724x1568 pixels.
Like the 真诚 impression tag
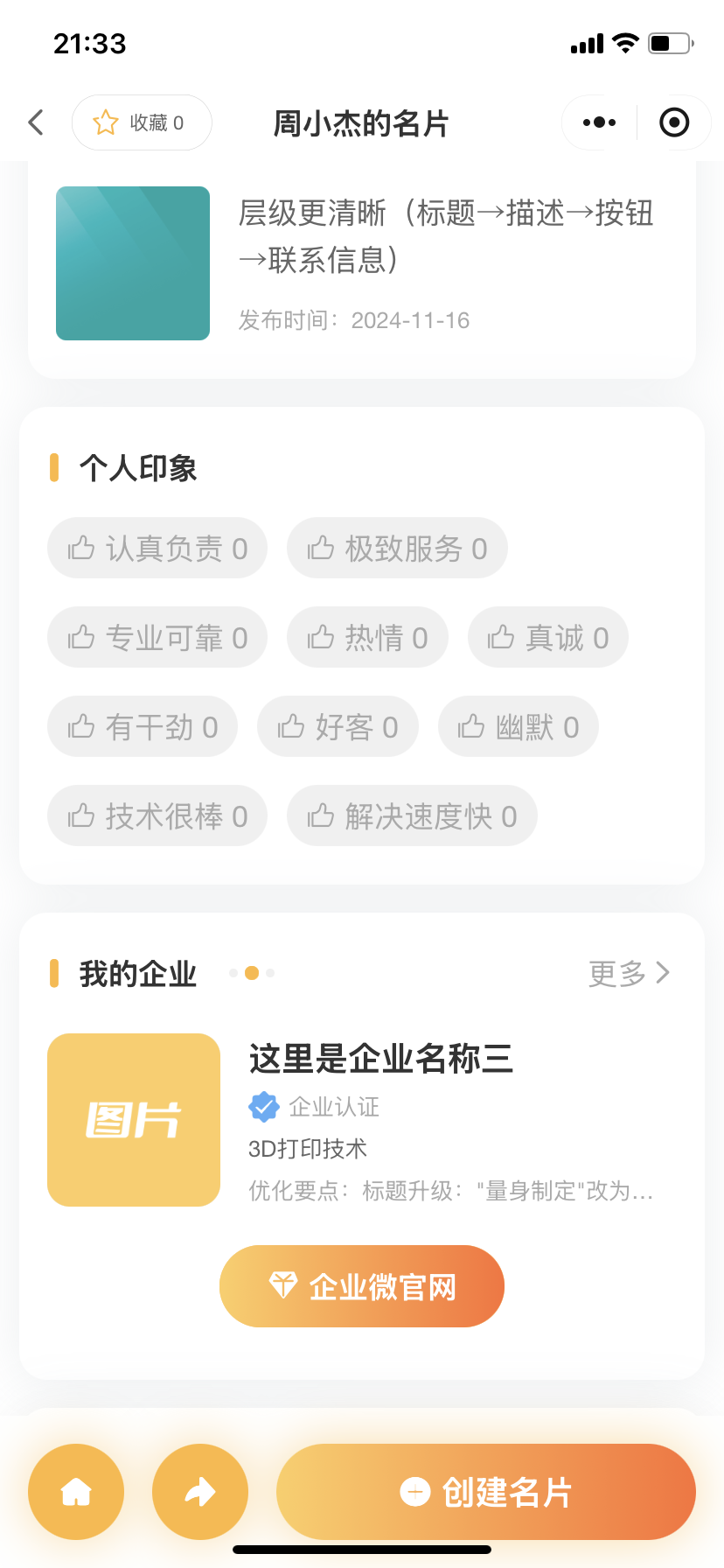(x=548, y=638)
